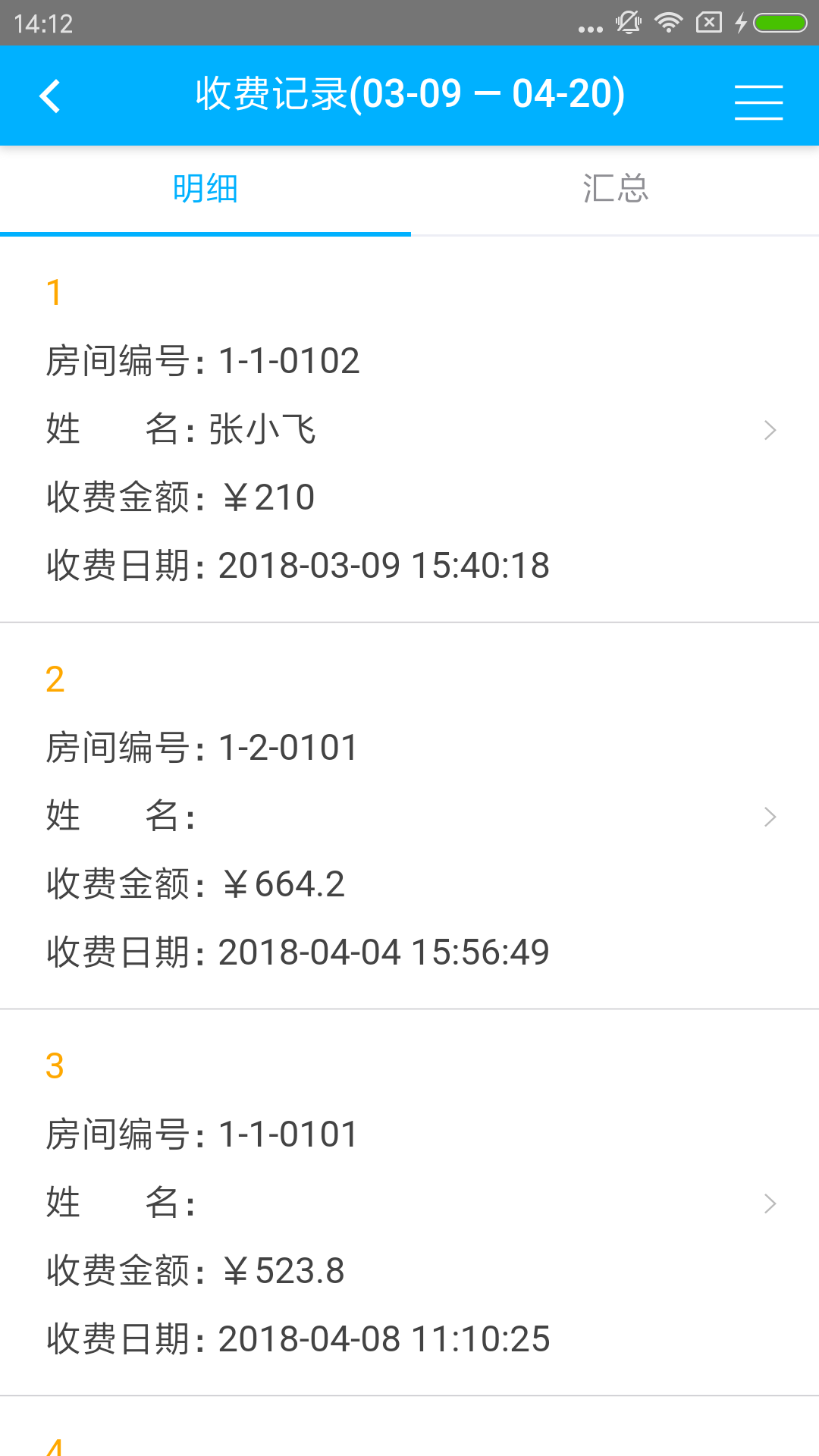This screenshot has width=819, height=1456.
Task: Tap the title 收费记录(03-09－04-20)
Action: 409,94
